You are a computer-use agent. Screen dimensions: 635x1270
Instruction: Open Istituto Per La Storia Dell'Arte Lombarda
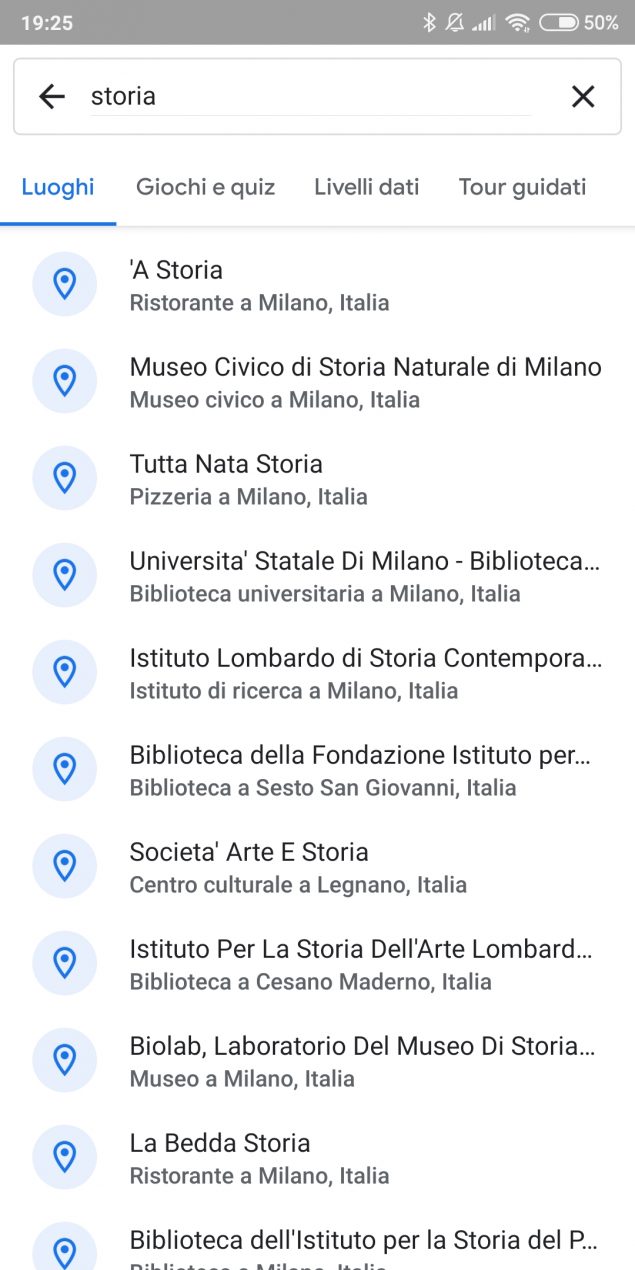click(x=317, y=964)
